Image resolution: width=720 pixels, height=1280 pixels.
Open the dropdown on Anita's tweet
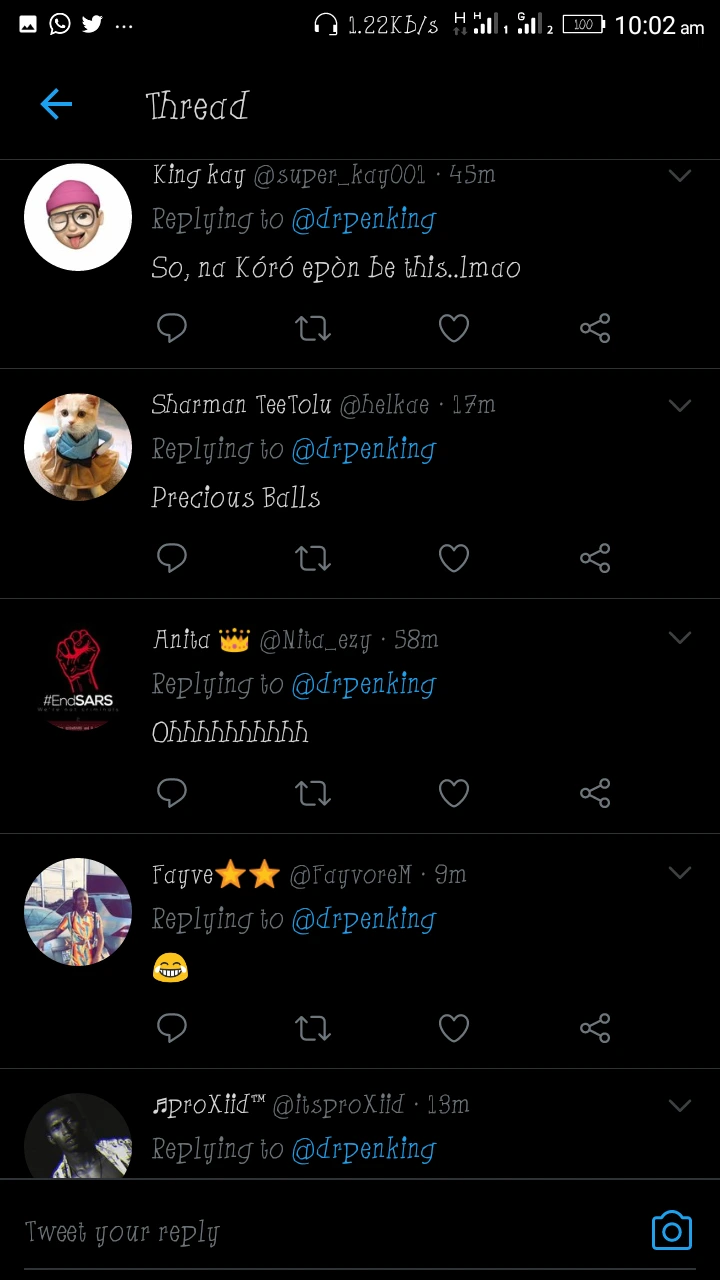pyautogui.click(x=680, y=638)
